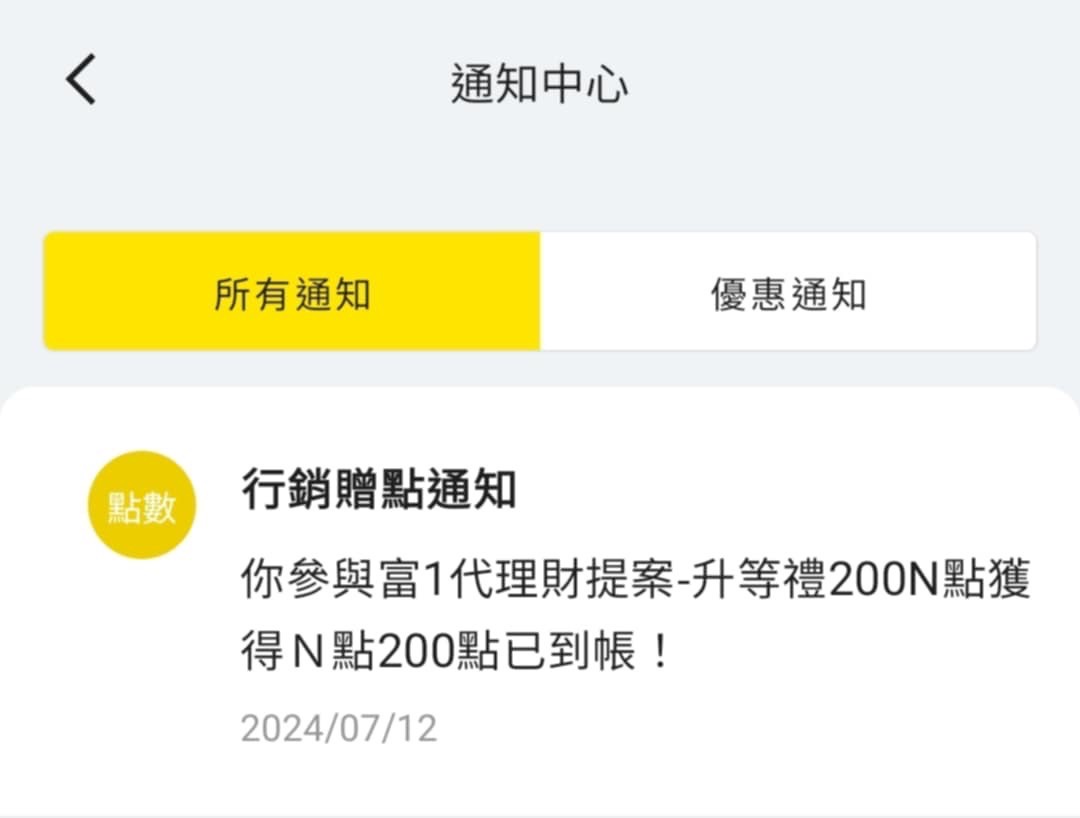
Task: Open the 行銷贈點通知 notification
Action: (x=600, y=600)
